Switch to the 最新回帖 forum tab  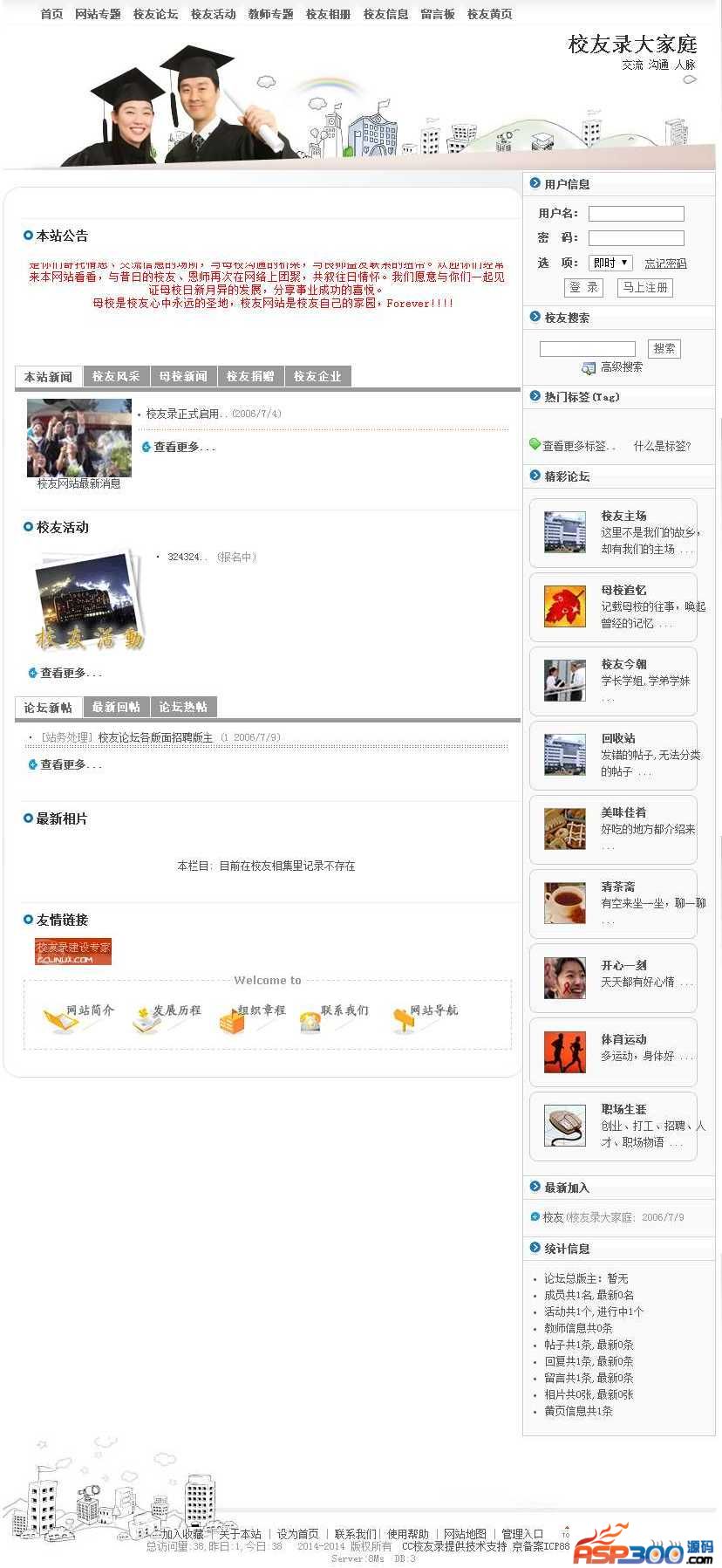pyautogui.click(x=116, y=707)
